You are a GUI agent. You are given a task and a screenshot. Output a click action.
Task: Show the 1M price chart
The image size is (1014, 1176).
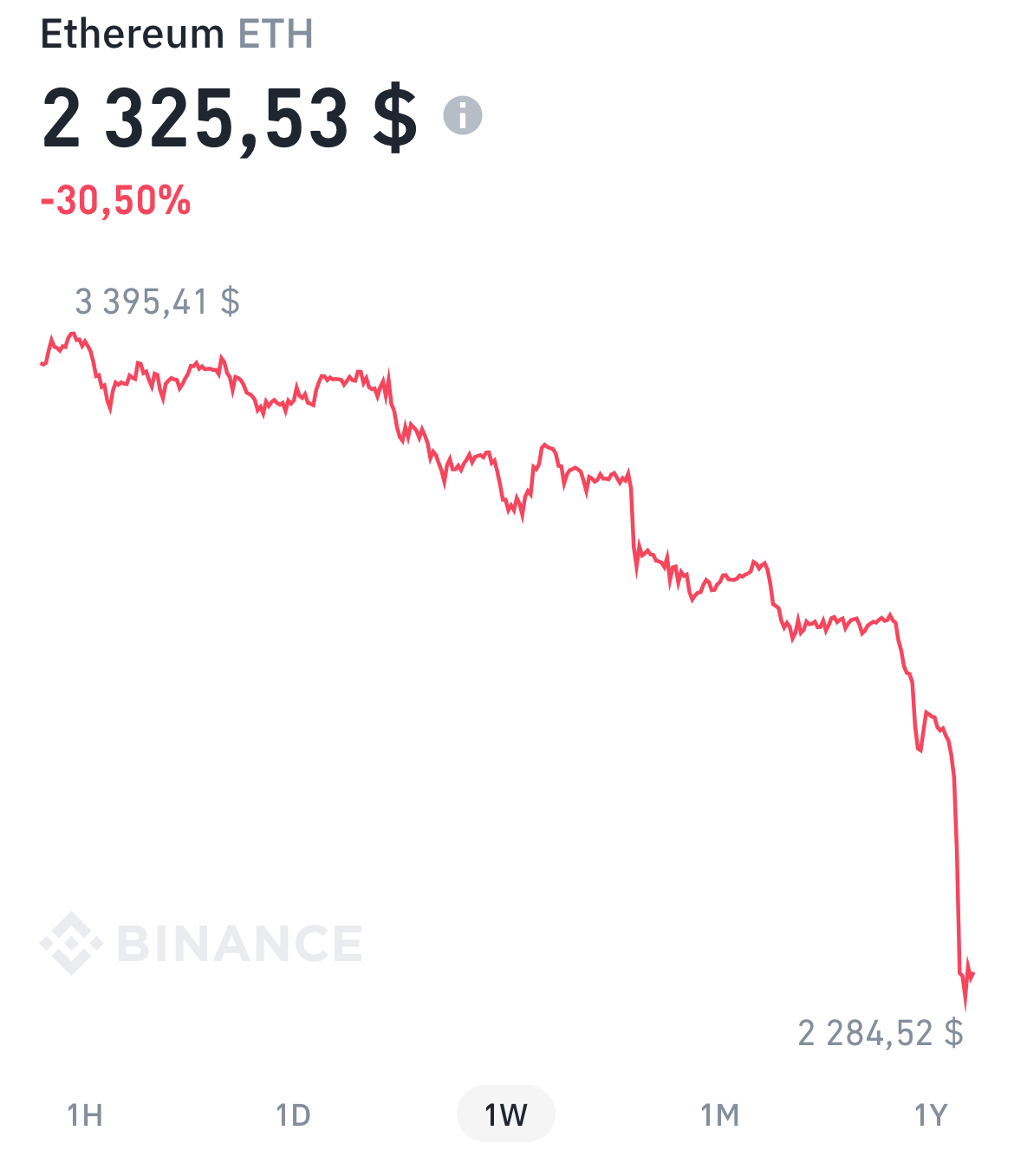[x=719, y=1114]
